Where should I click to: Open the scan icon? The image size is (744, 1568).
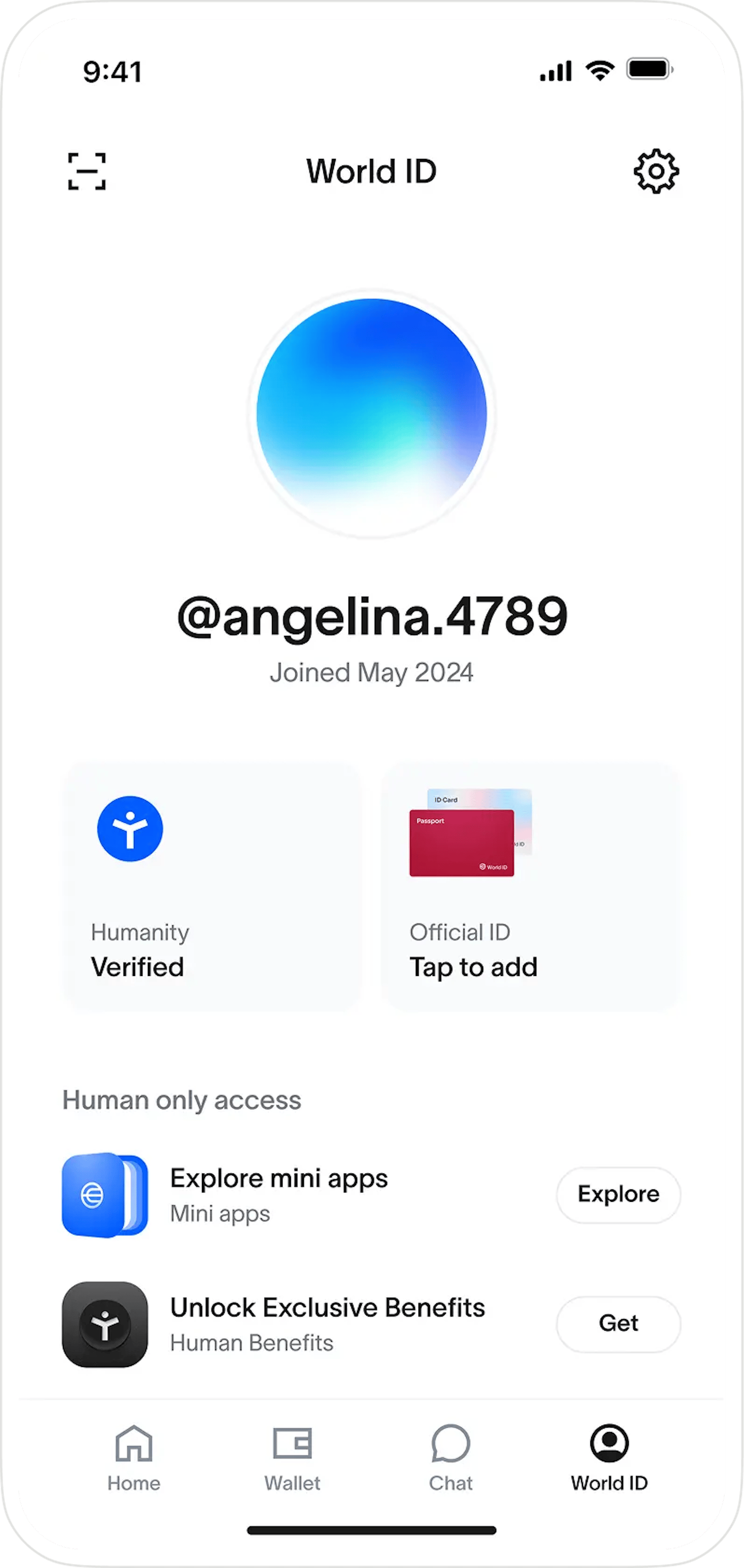86,172
